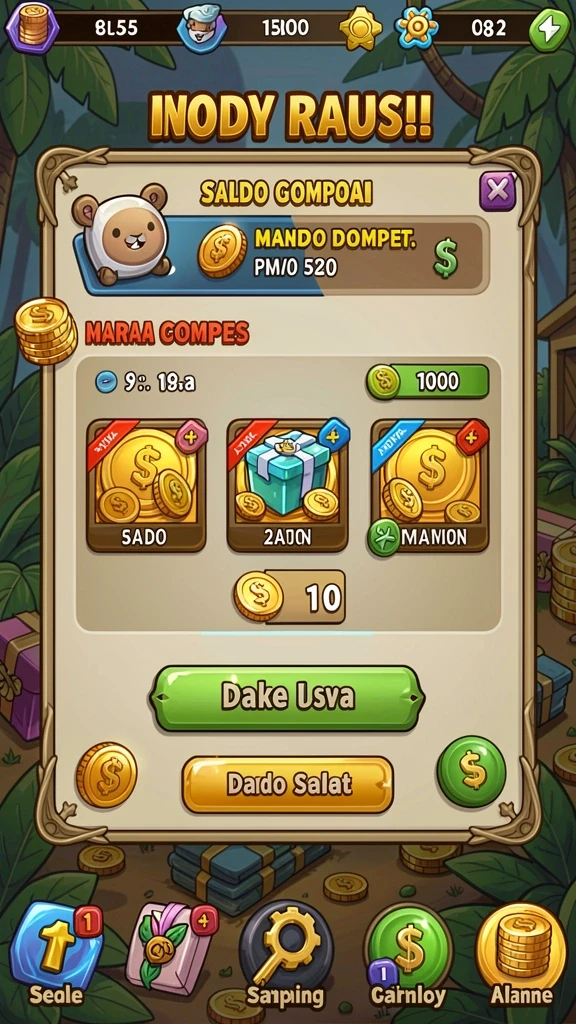This screenshot has height=1024, width=576.
Task: Open the gear settings icon in top bar
Action: [x=416, y=27]
